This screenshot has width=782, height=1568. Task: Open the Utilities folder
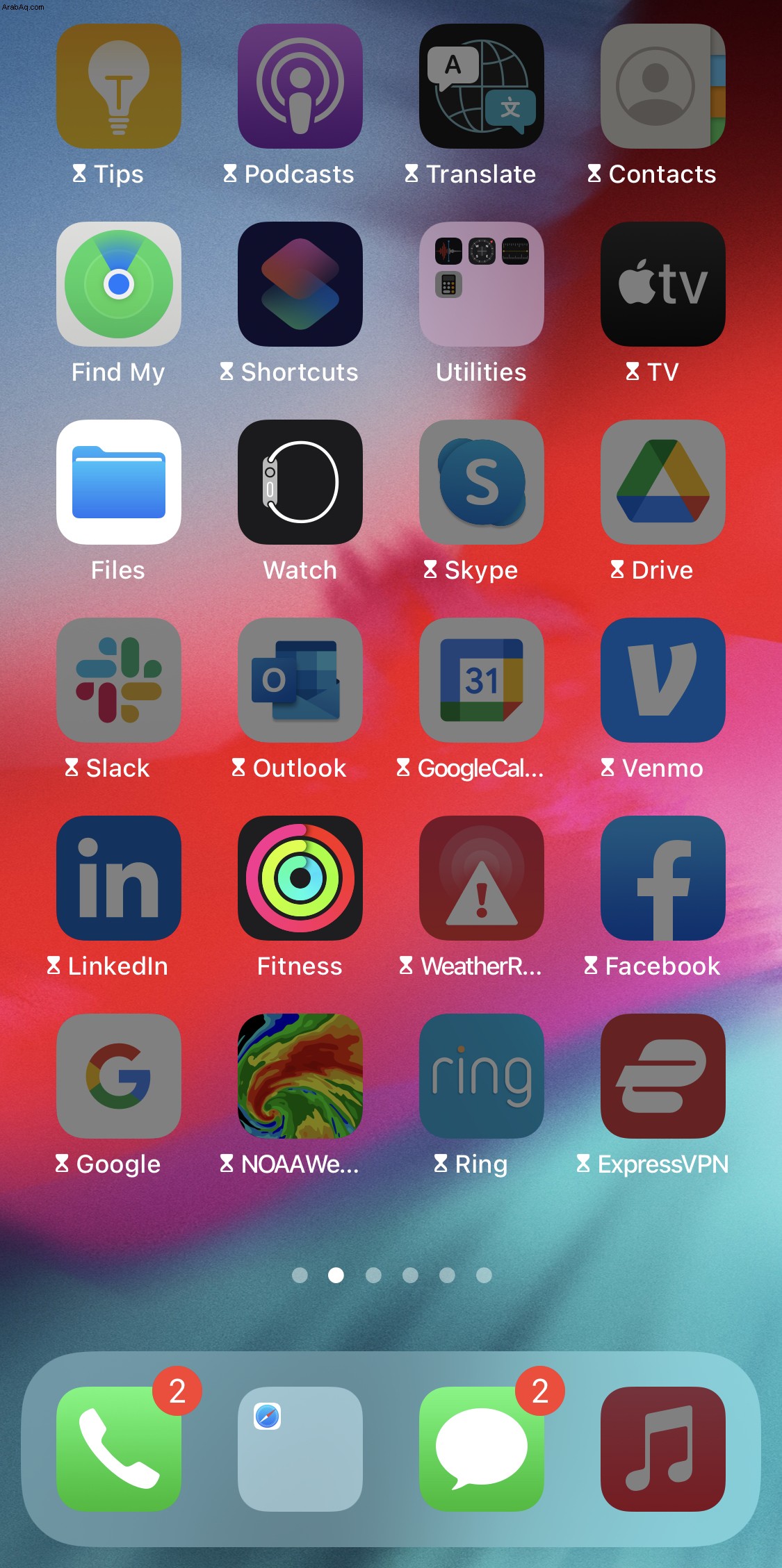pyautogui.click(x=482, y=284)
